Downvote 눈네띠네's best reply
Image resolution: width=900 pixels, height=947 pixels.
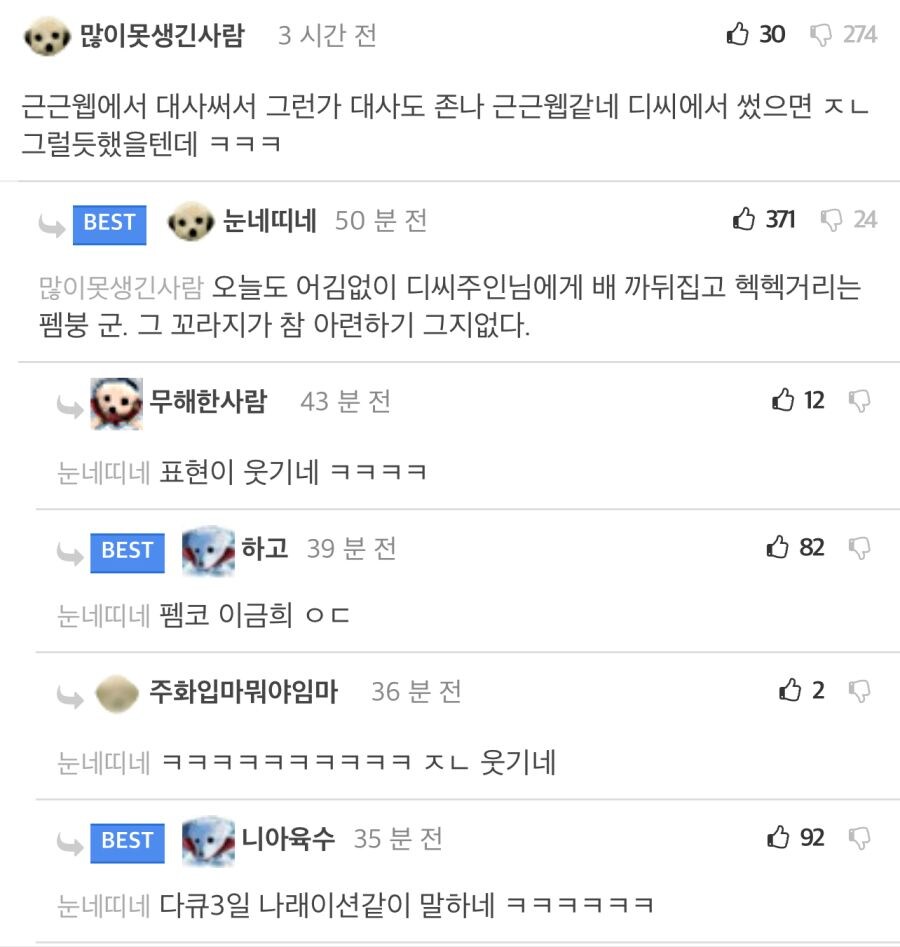pyautogui.click(x=831, y=219)
